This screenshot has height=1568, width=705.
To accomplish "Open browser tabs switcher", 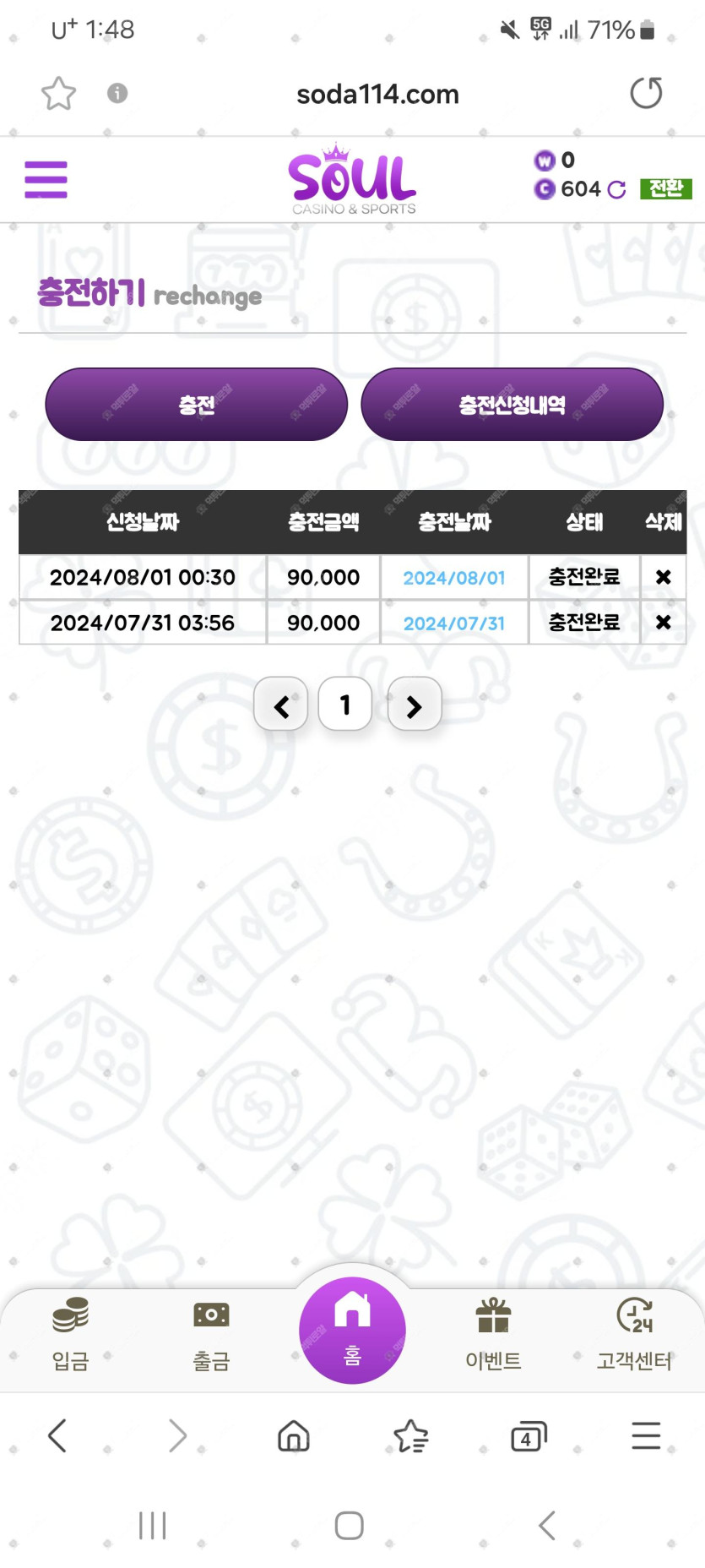I will (529, 1435).
